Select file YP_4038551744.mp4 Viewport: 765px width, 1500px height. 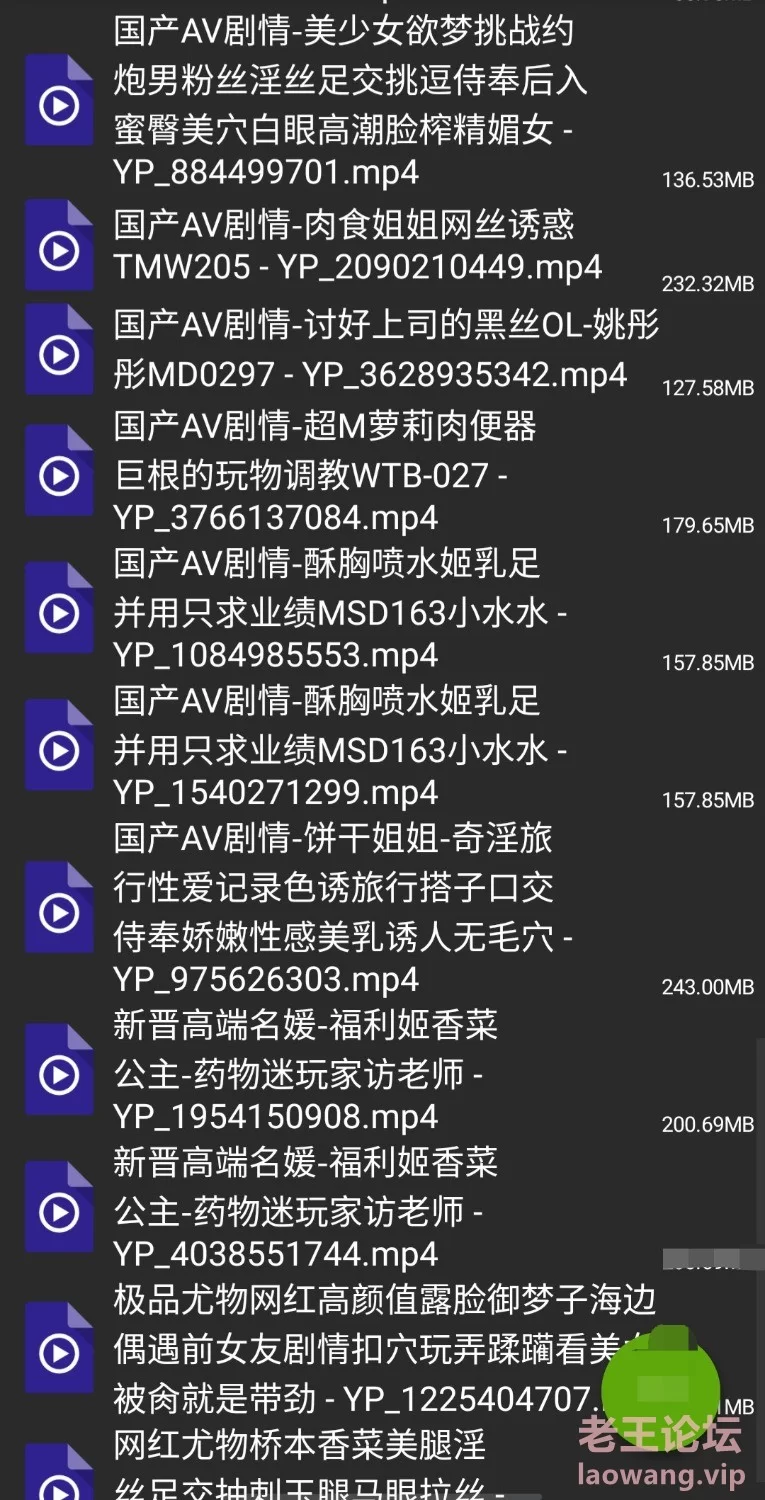(382, 1208)
